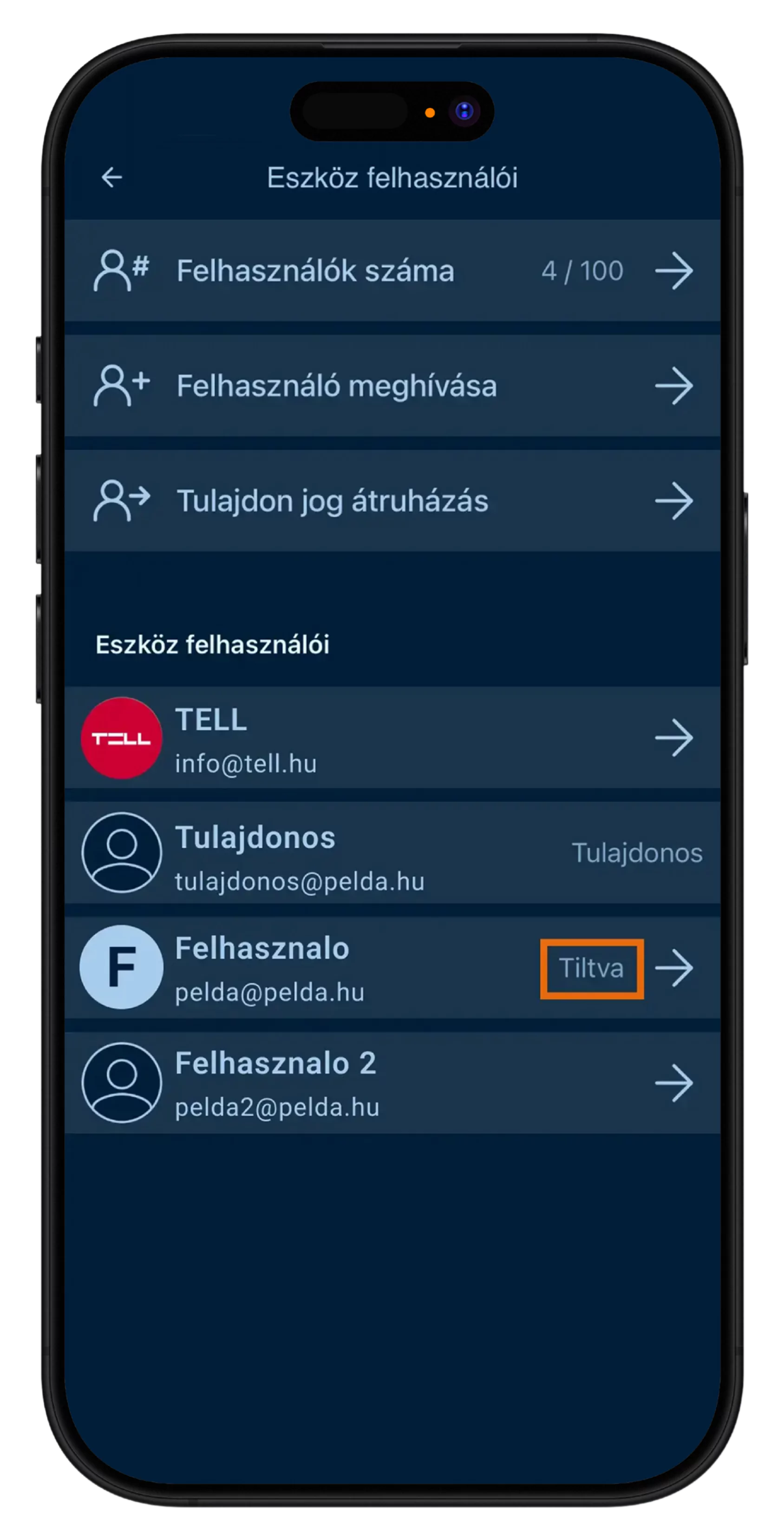
Task: Open Felhasználók száma row
Action: 392,271
